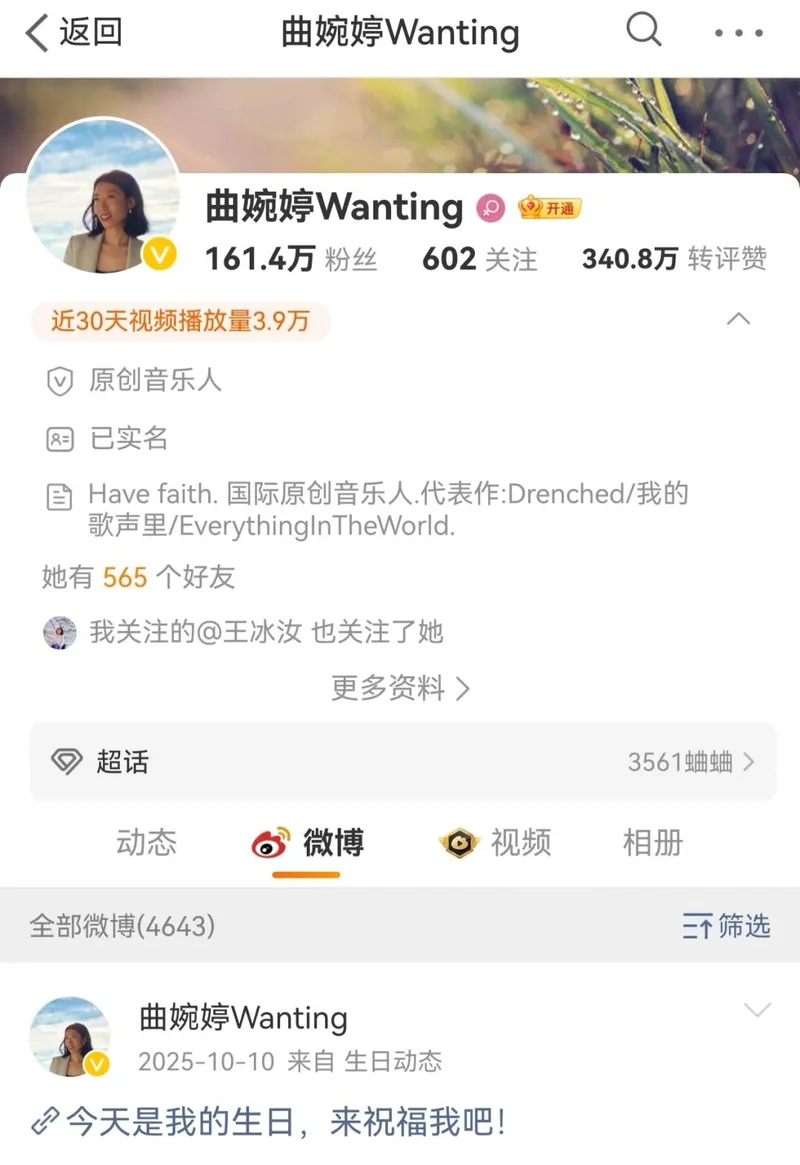Open the 相册 album tab
Viewport: 800px width, 1165px height.
tap(652, 843)
